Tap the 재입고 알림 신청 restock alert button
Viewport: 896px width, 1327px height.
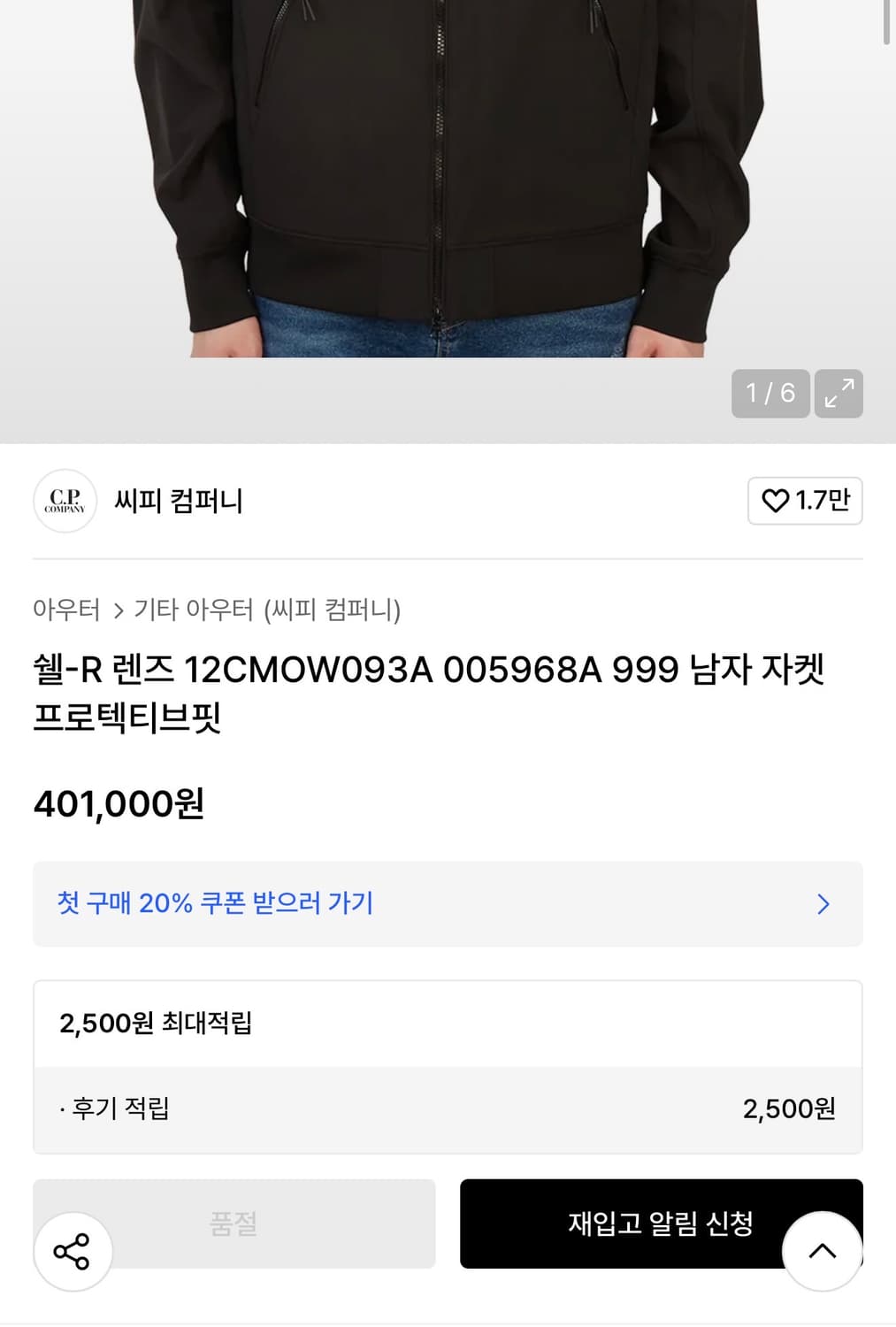[x=661, y=1224]
